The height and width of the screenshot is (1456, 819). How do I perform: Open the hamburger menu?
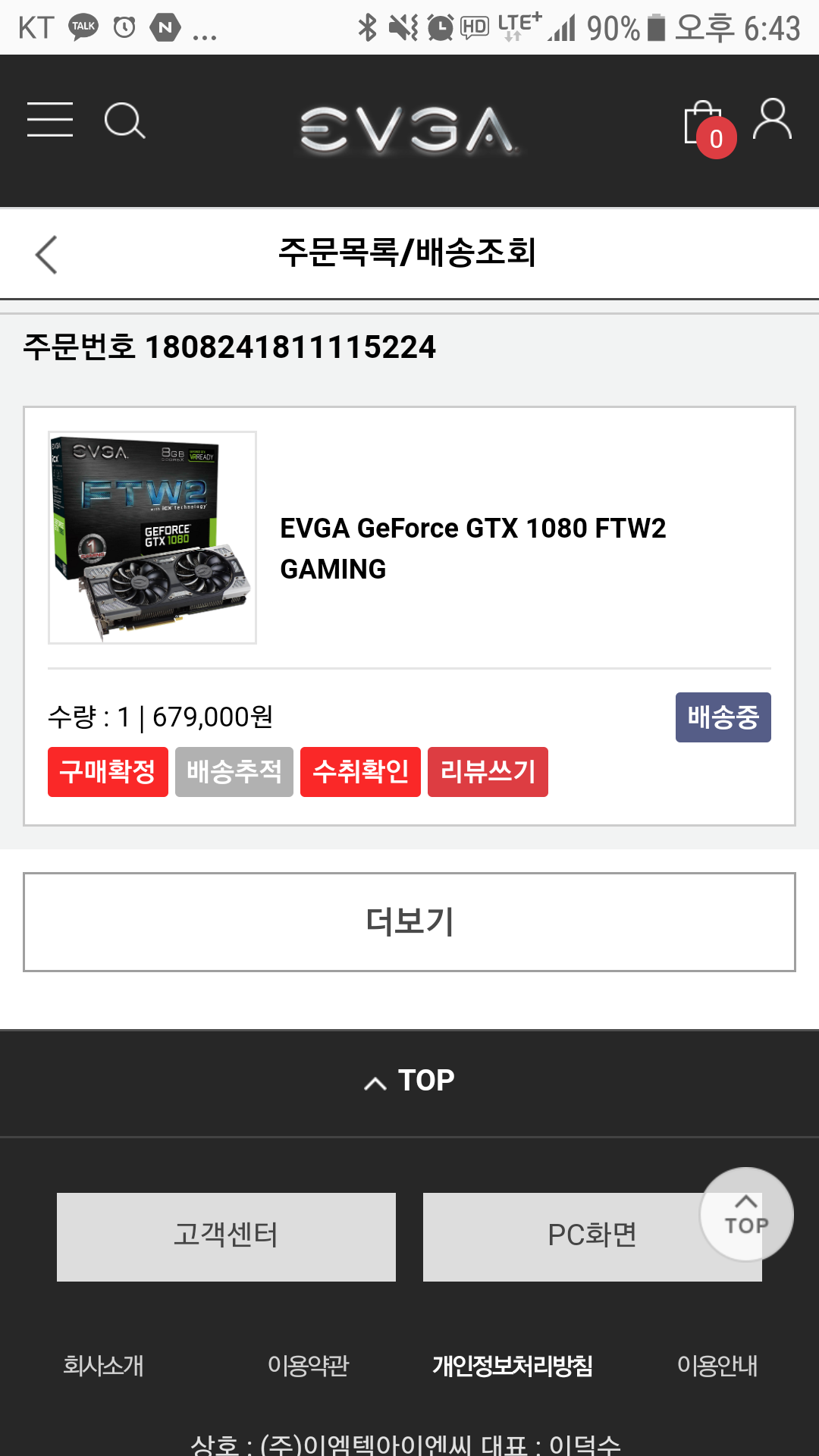point(50,120)
